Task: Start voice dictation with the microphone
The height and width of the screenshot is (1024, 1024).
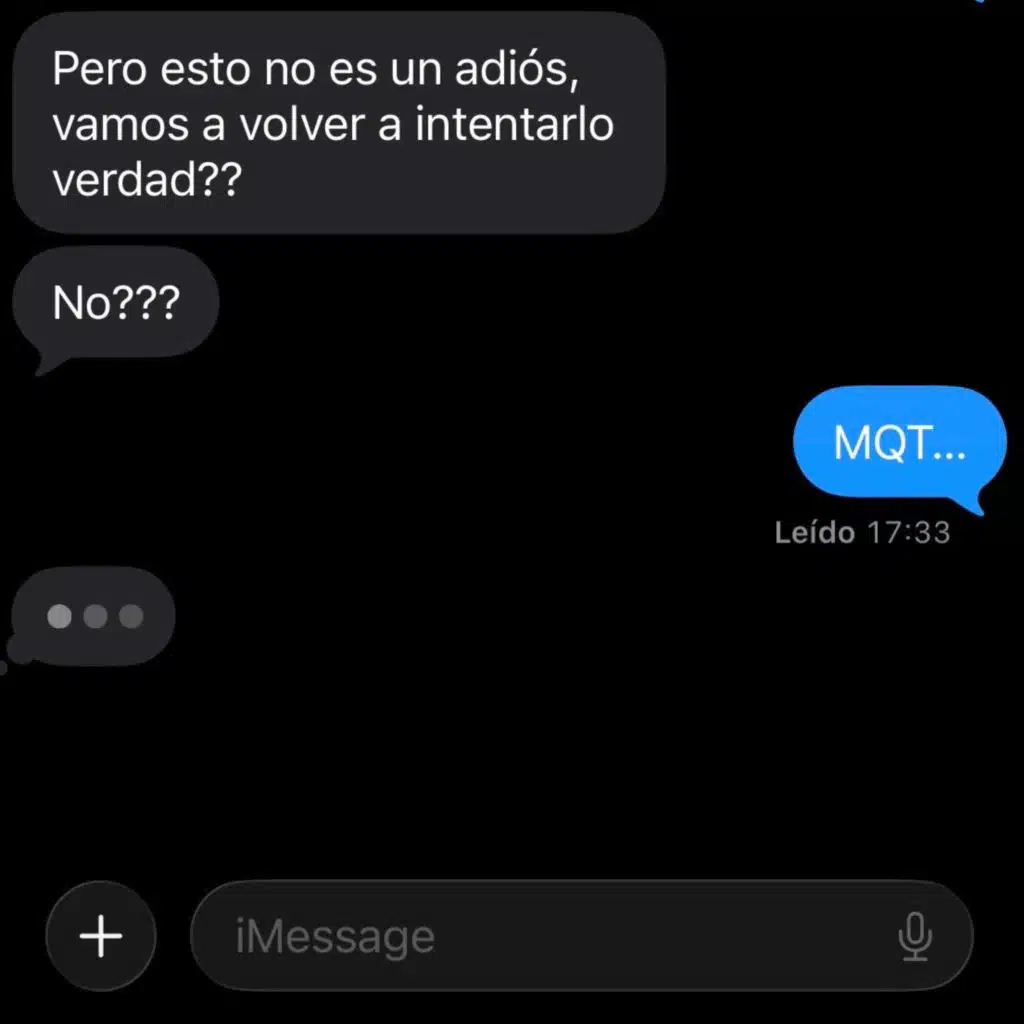Action: (x=914, y=936)
